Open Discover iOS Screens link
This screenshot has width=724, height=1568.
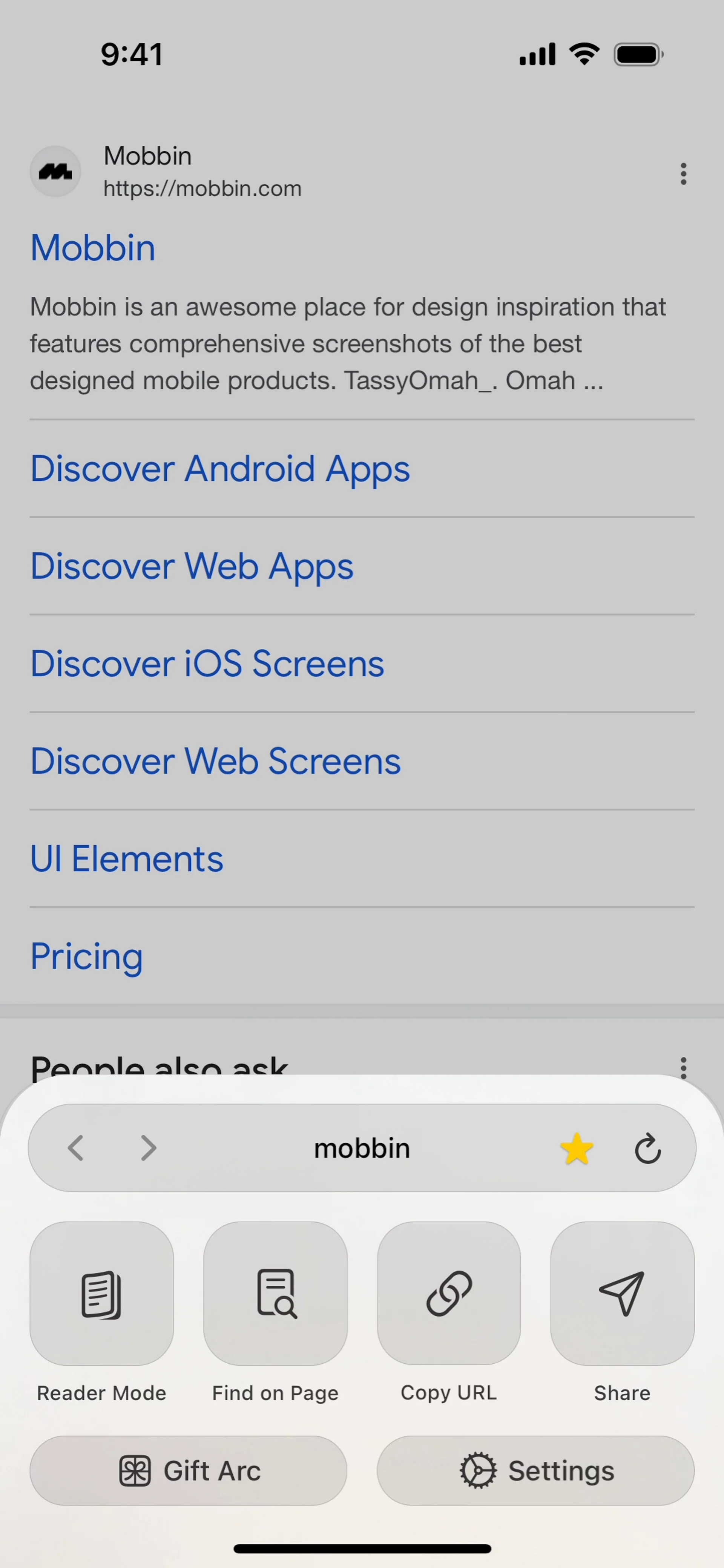coord(207,664)
